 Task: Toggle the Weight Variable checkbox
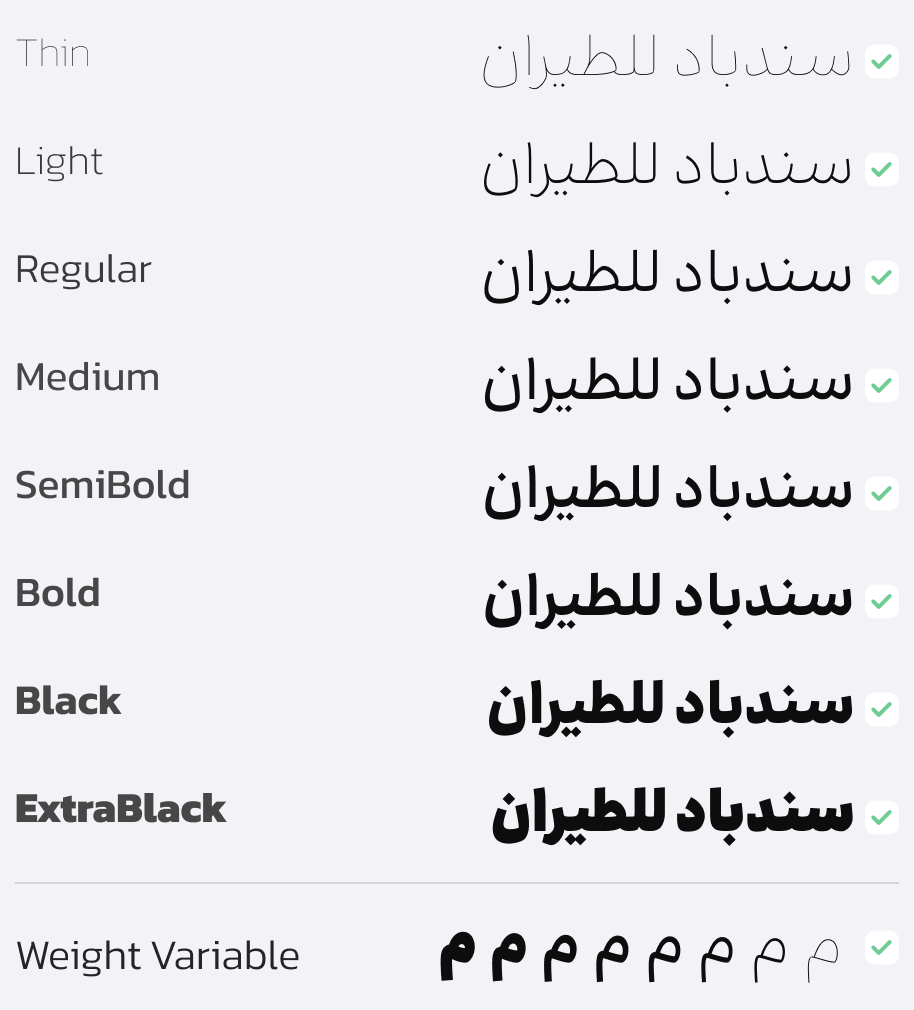coord(881,948)
